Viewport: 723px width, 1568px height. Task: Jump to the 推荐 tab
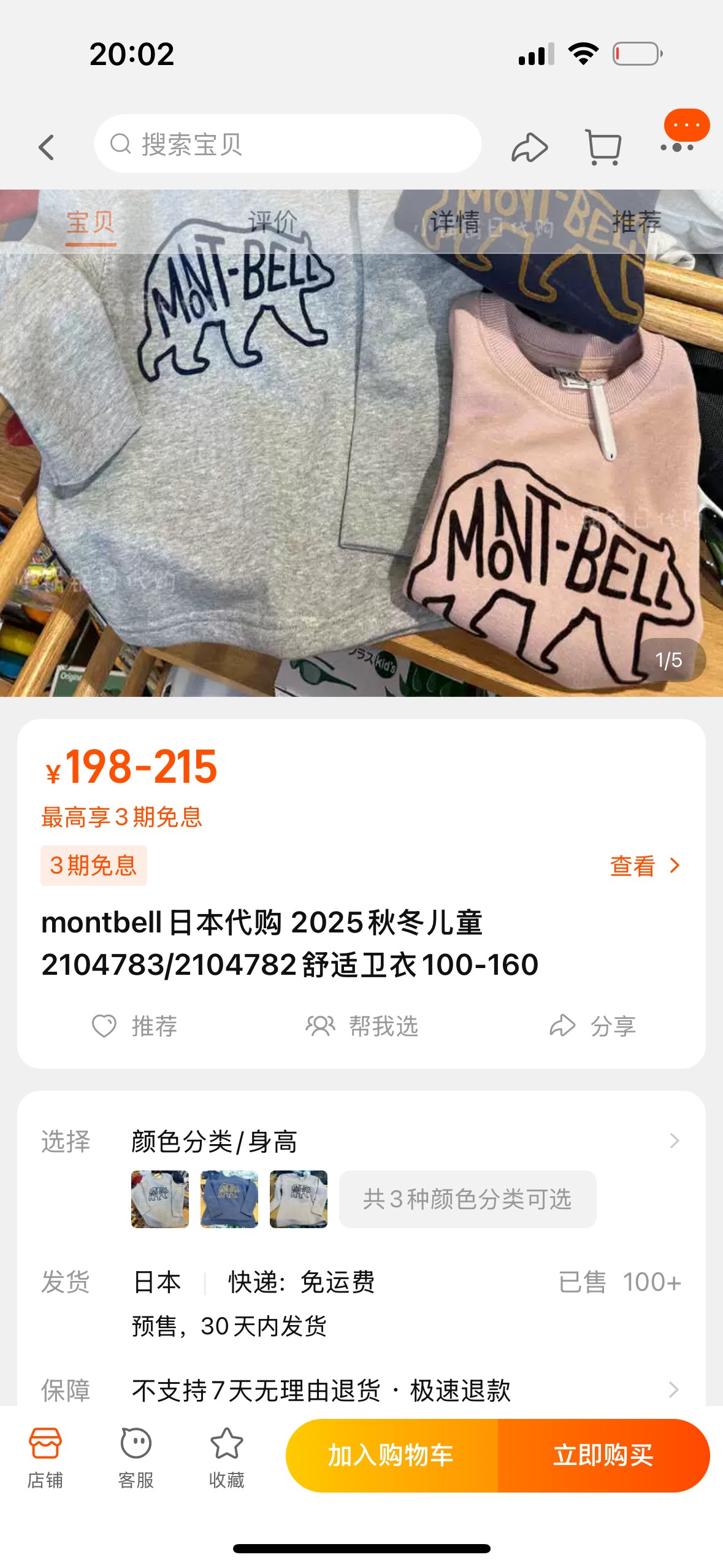(x=637, y=222)
